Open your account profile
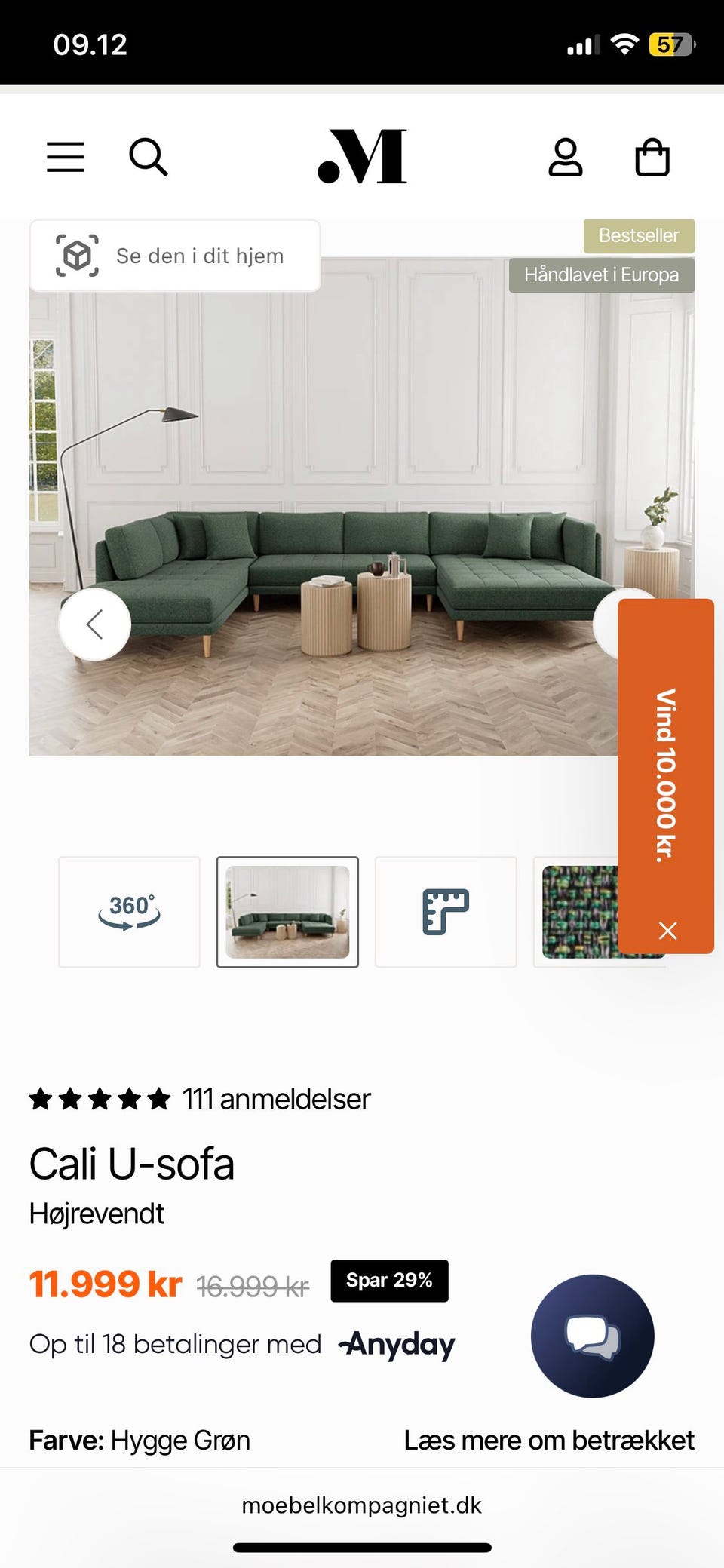The width and height of the screenshot is (724, 1568). pos(566,157)
